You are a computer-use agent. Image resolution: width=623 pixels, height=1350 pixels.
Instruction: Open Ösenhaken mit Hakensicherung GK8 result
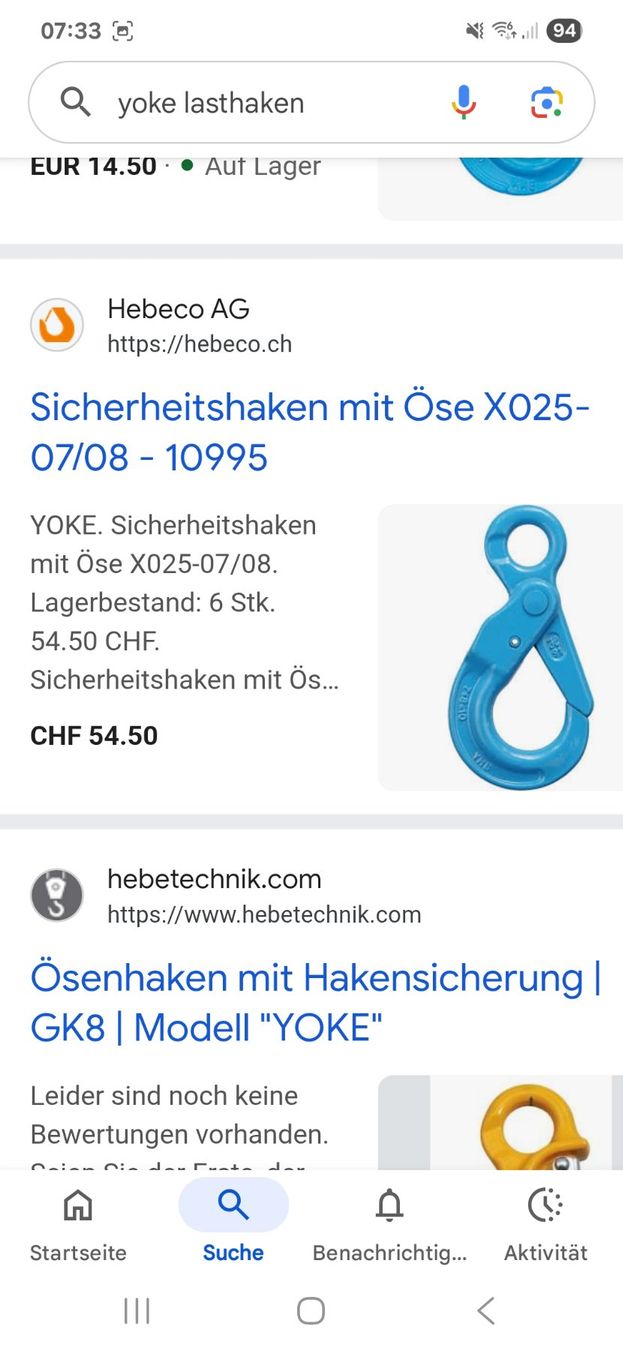pos(315,1002)
